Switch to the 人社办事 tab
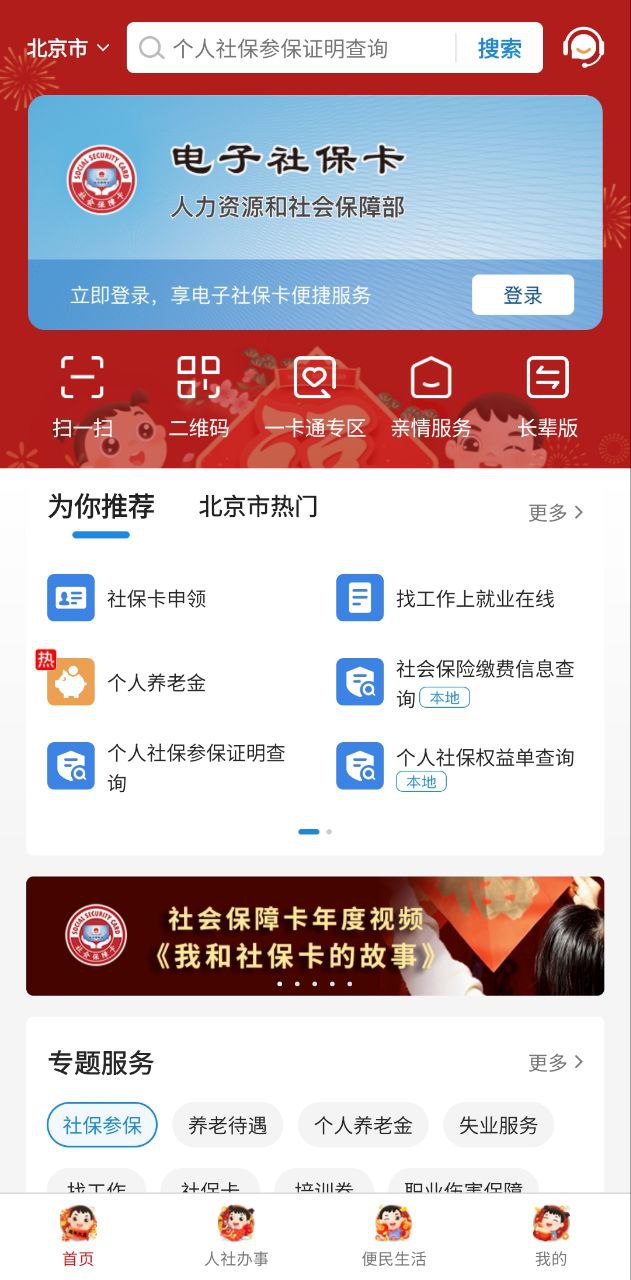The height and width of the screenshot is (1280, 631). (x=236, y=1237)
